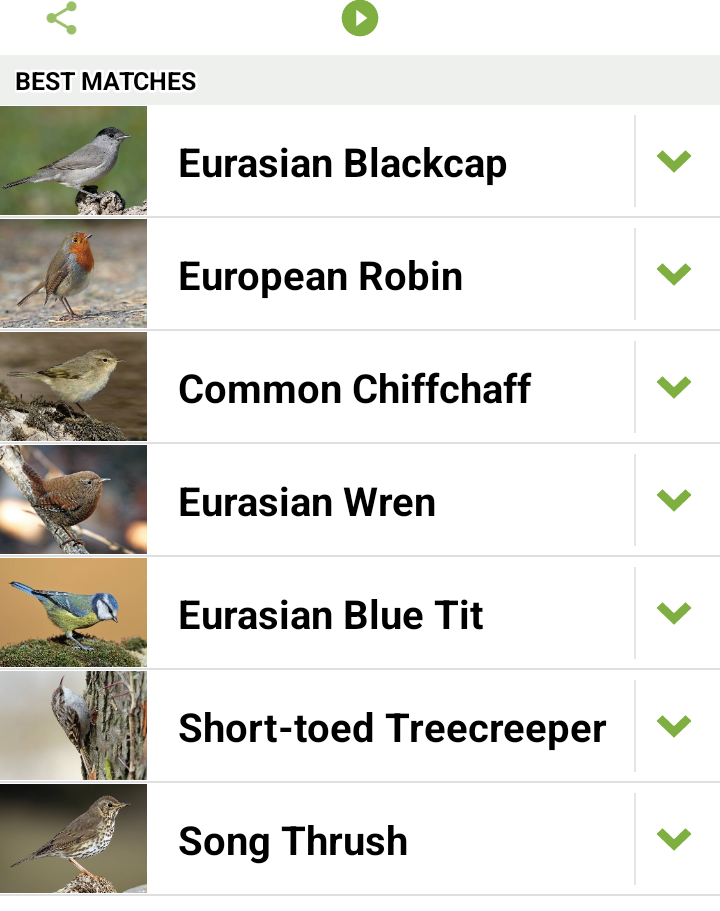Click the BEST MATCHES header
The height and width of the screenshot is (911, 720).
[104, 81]
